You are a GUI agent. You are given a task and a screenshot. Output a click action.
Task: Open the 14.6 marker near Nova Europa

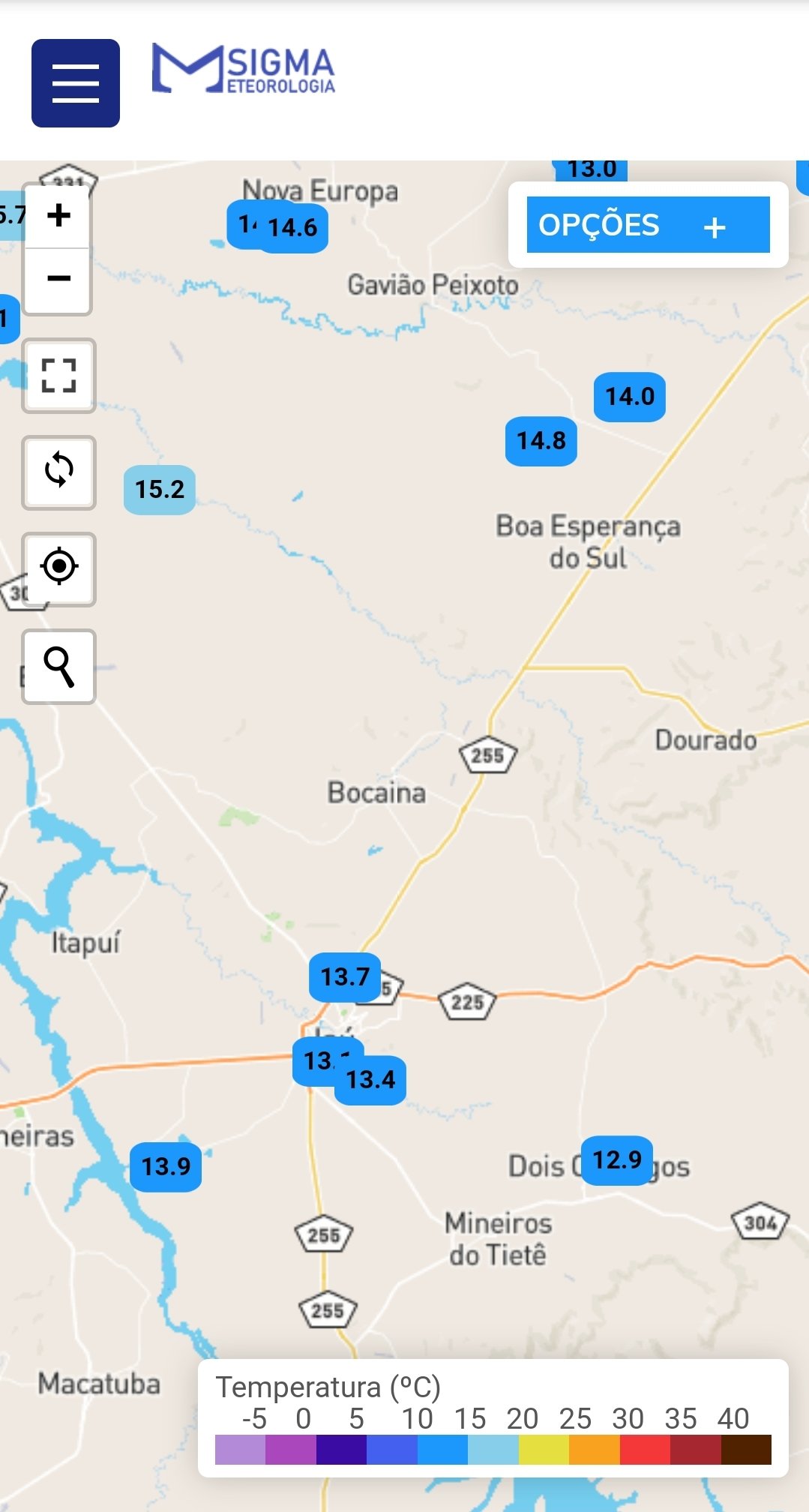(292, 228)
